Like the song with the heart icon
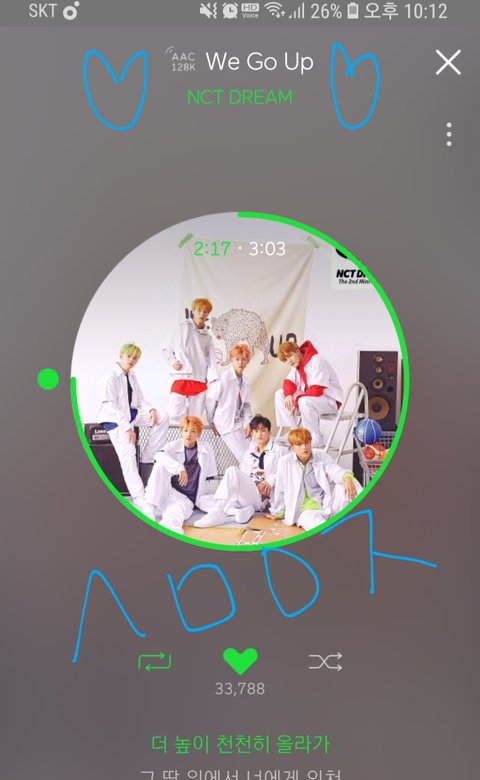 240,661
